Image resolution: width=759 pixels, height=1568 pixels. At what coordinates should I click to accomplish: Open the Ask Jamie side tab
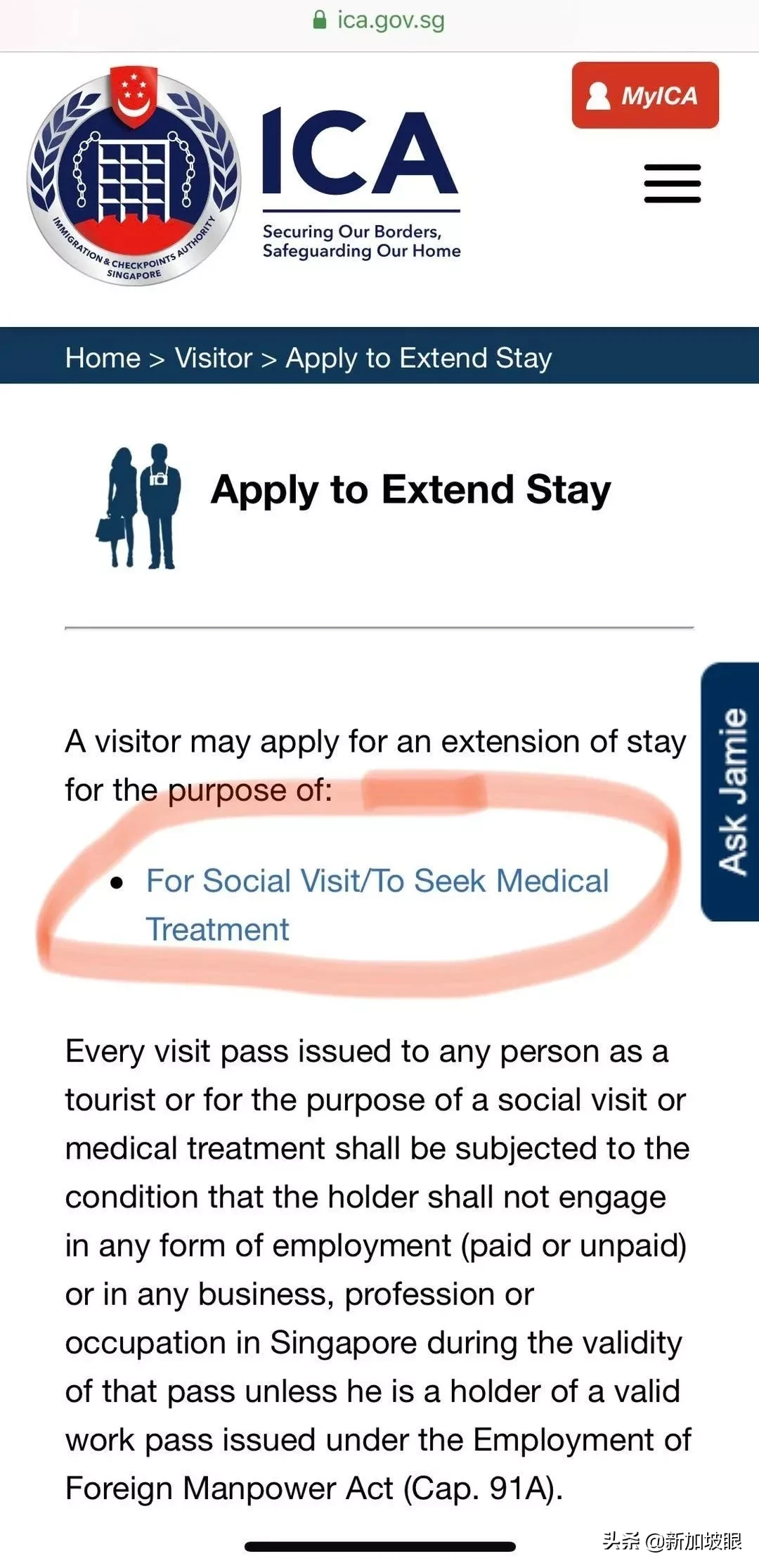[731, 791]
